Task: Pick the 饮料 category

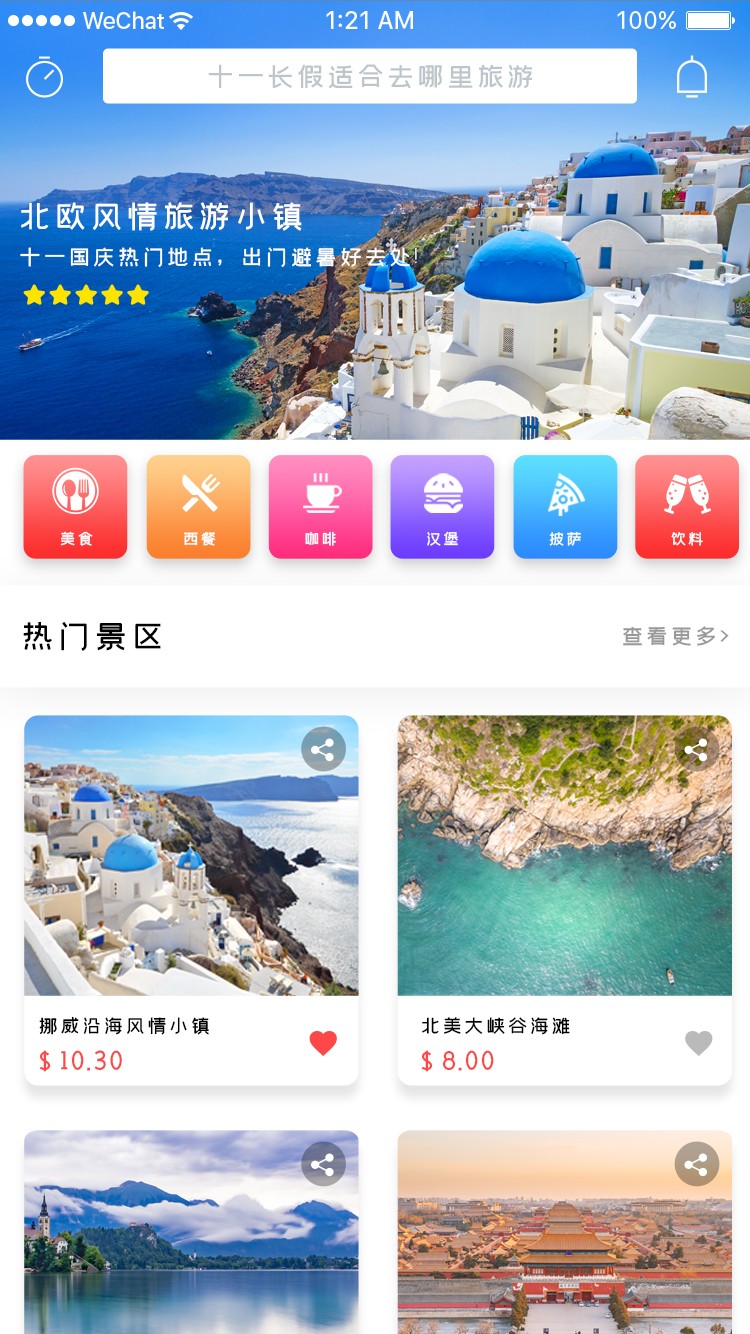Action: (687, 506)
